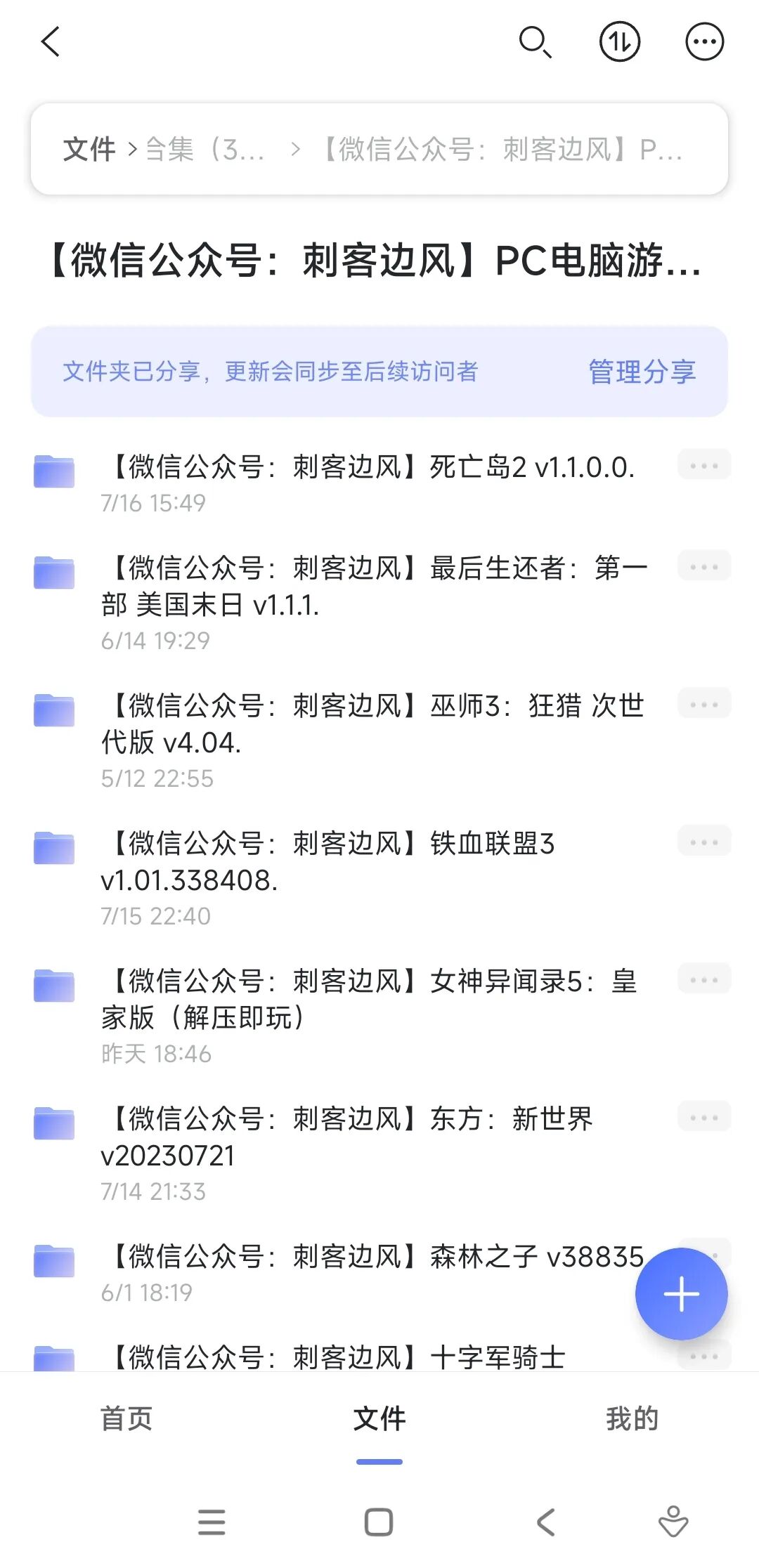
Task: Show more options for 死亡岛2 folder
Action: 704,465
